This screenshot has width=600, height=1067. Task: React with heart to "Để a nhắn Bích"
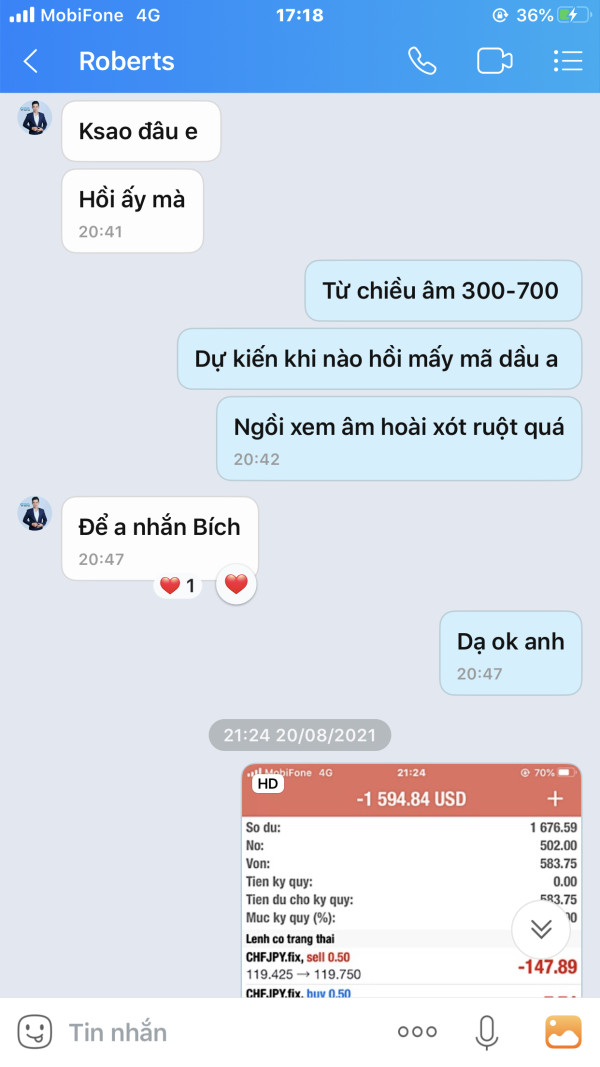click(236, 584)
